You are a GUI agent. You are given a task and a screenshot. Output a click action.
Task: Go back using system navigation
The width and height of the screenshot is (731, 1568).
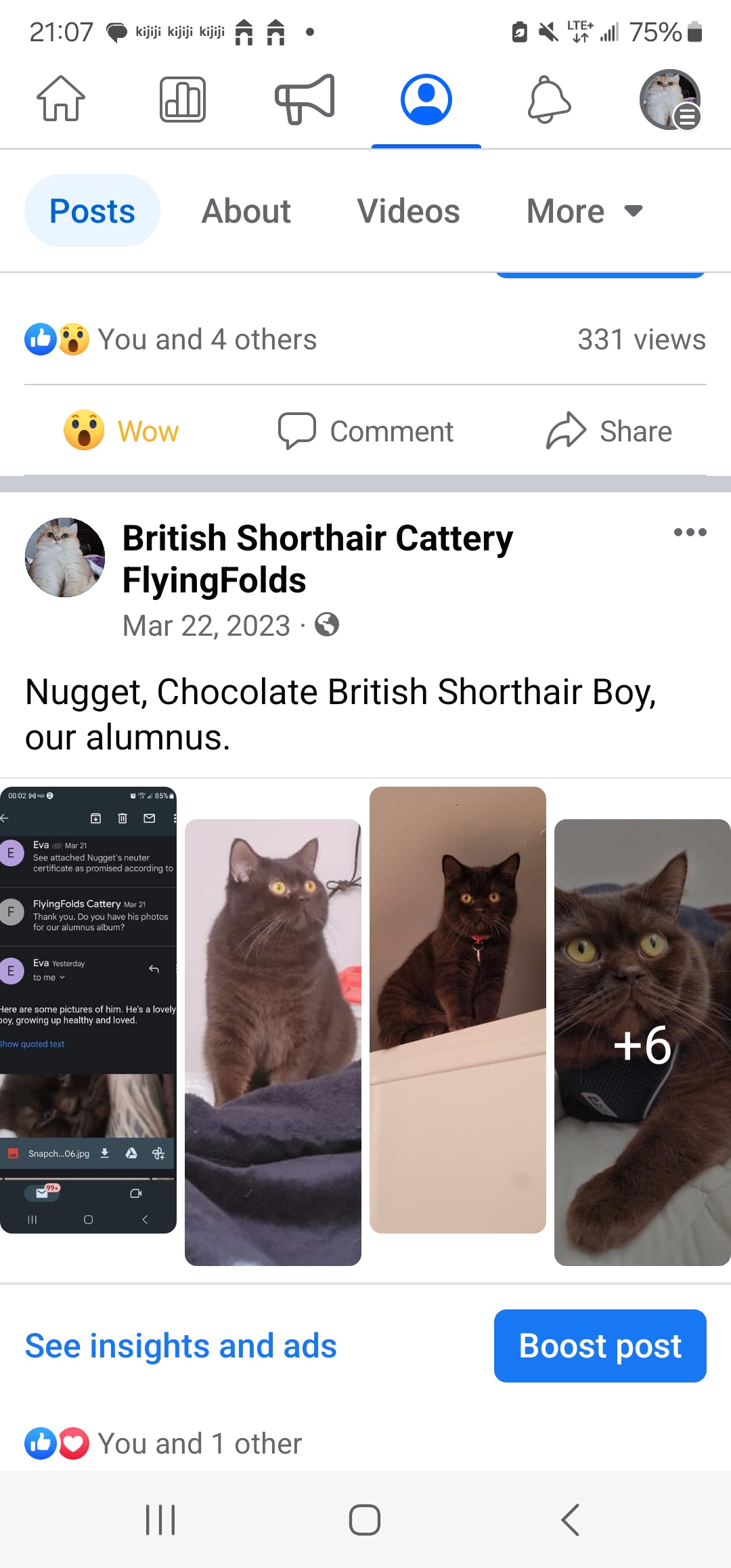coord(570,1520)
